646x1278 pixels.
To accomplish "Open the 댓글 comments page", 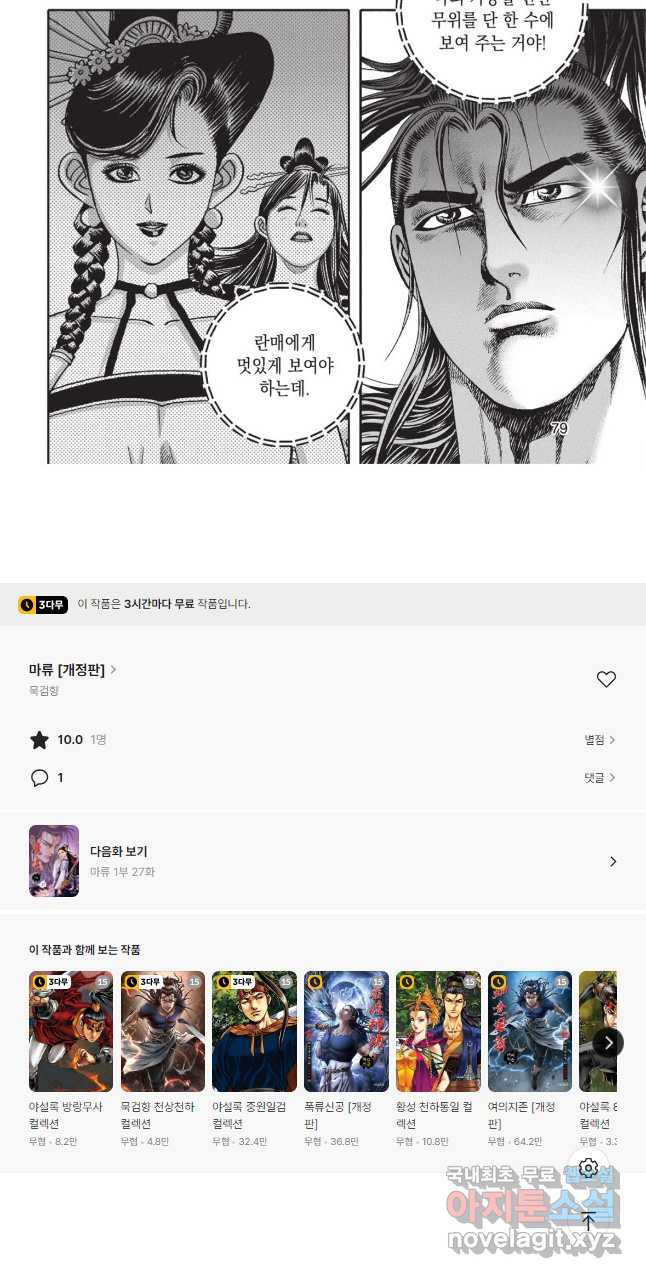I will tap(600, 777).
